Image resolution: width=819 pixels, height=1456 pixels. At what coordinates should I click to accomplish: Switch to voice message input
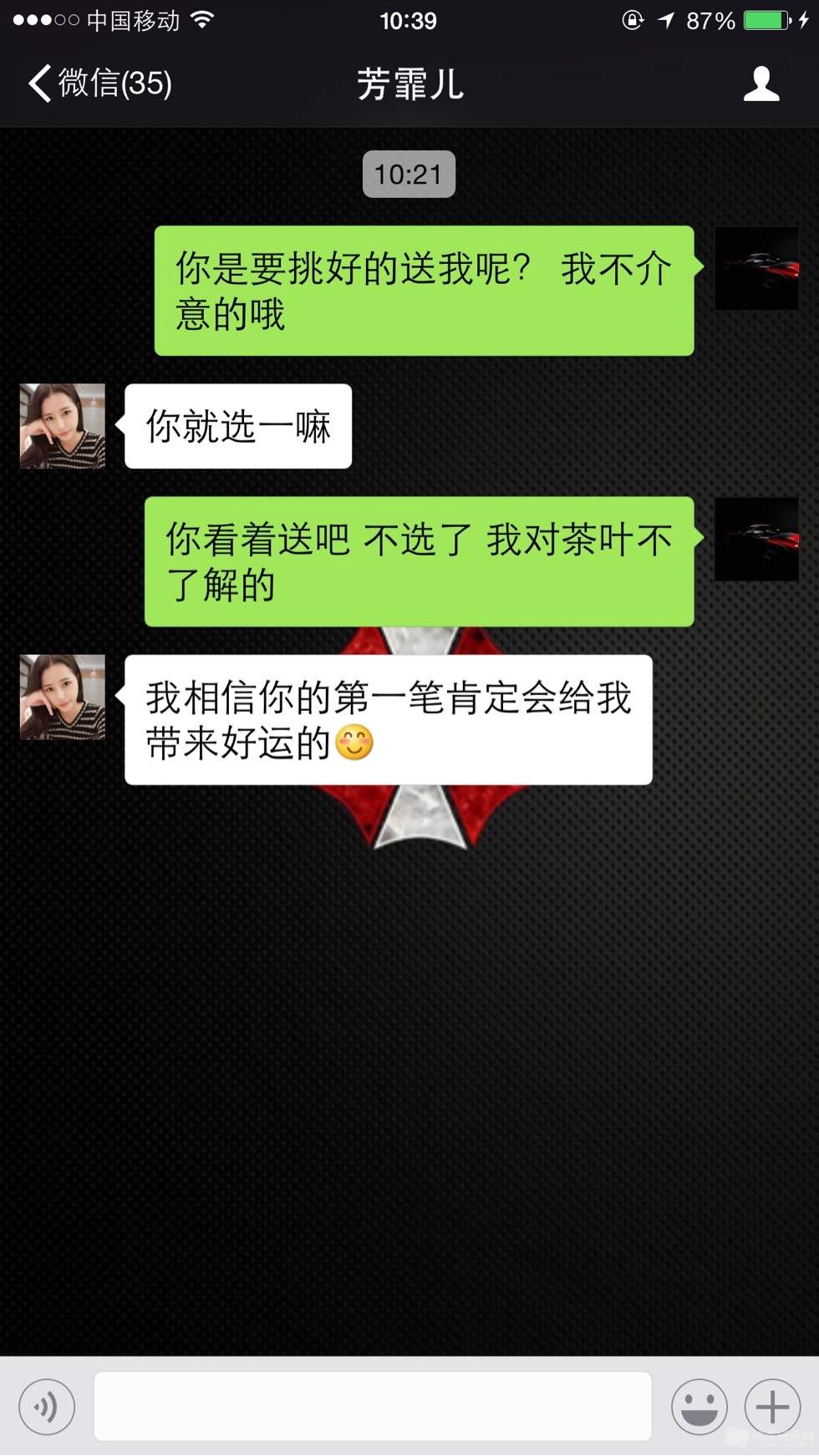click(x=47, y=1407)
